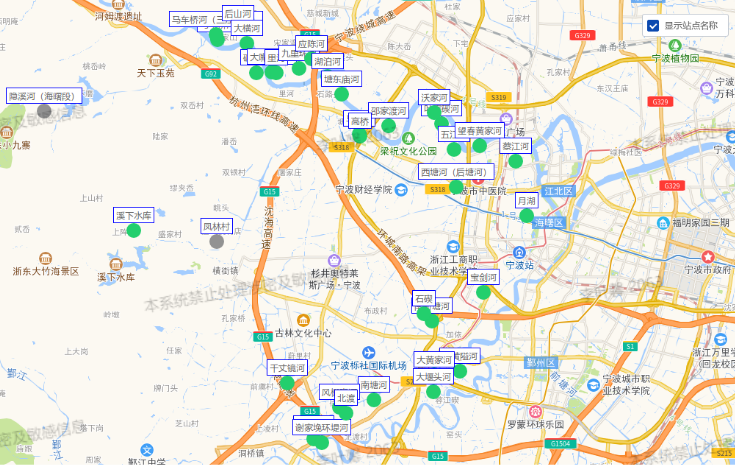
Task: Open the 溪下水库 station marker
Action: [x=133, y=230]
